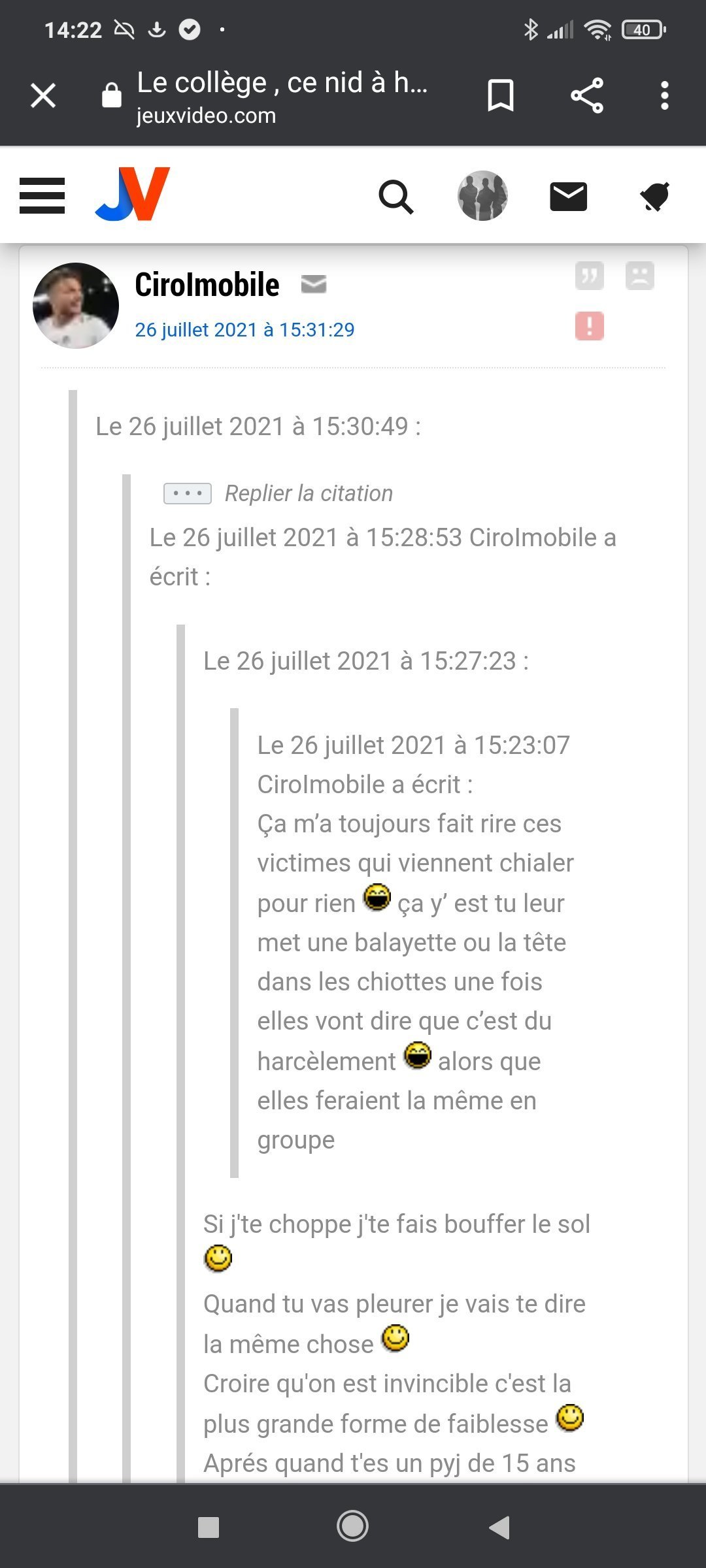Open the post permalink dated 15:31:29

(244, 329)
